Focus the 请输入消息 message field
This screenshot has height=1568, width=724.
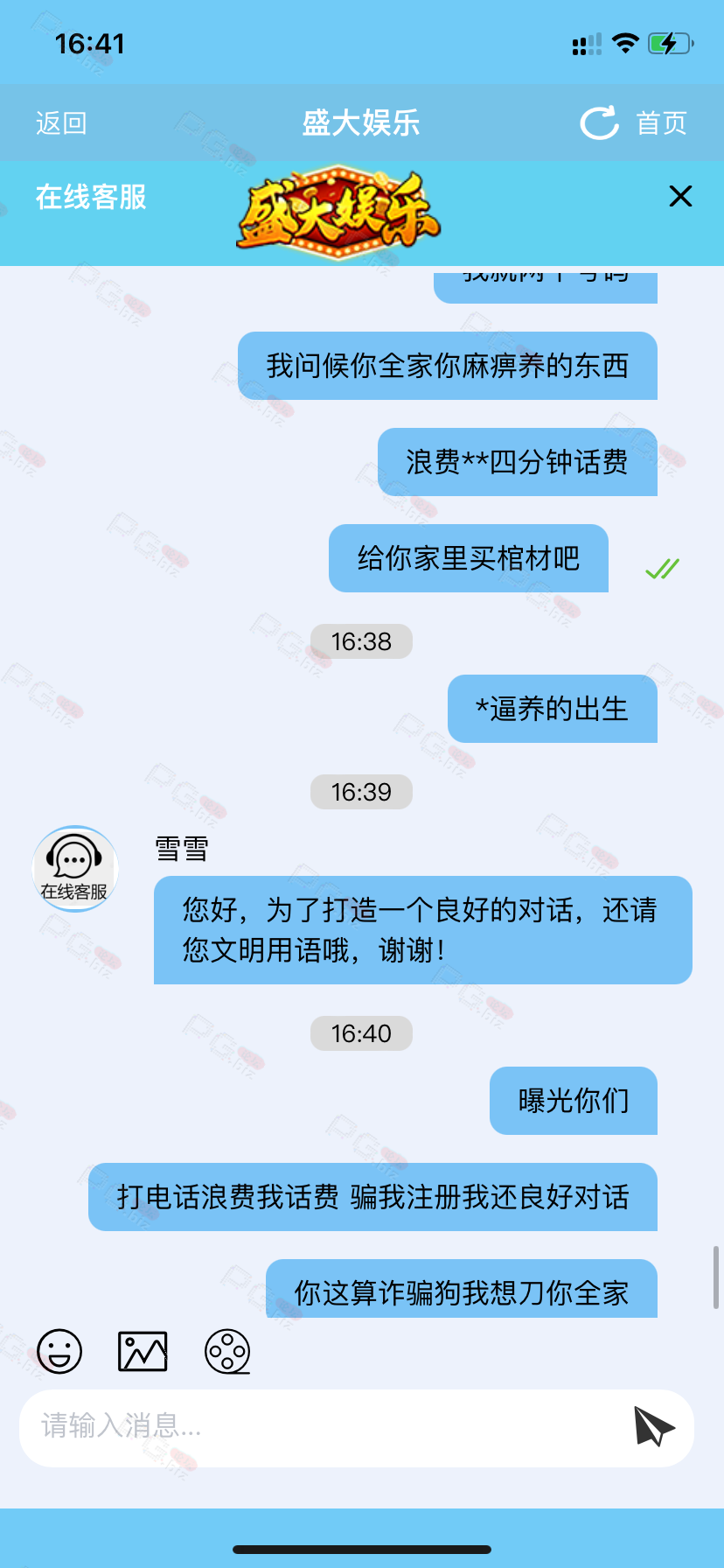(324, 1427)
